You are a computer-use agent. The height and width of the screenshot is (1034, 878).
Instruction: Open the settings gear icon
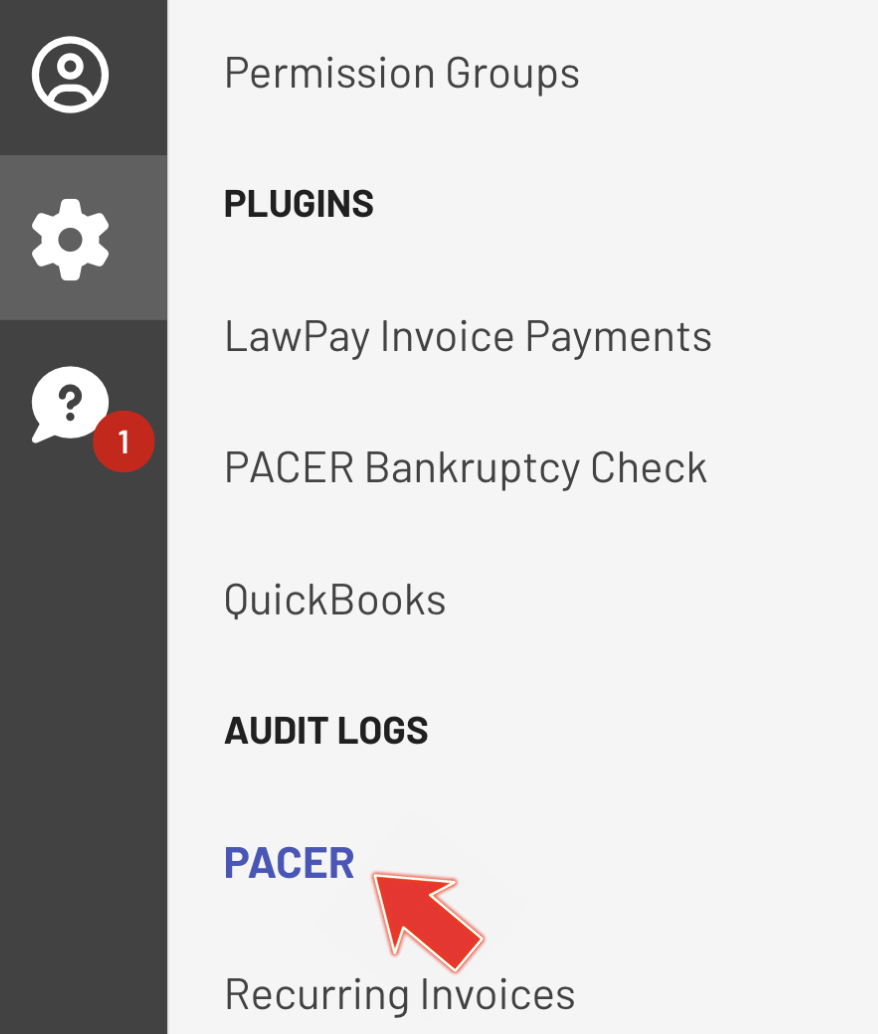coord(70,238)
